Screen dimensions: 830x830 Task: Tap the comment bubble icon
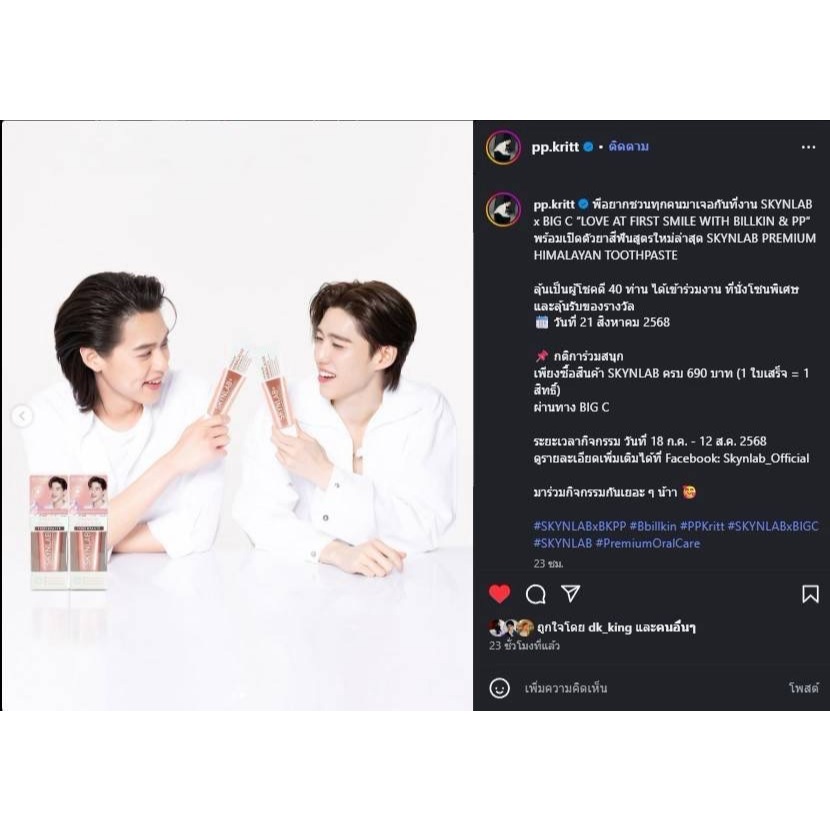[536, 594]
